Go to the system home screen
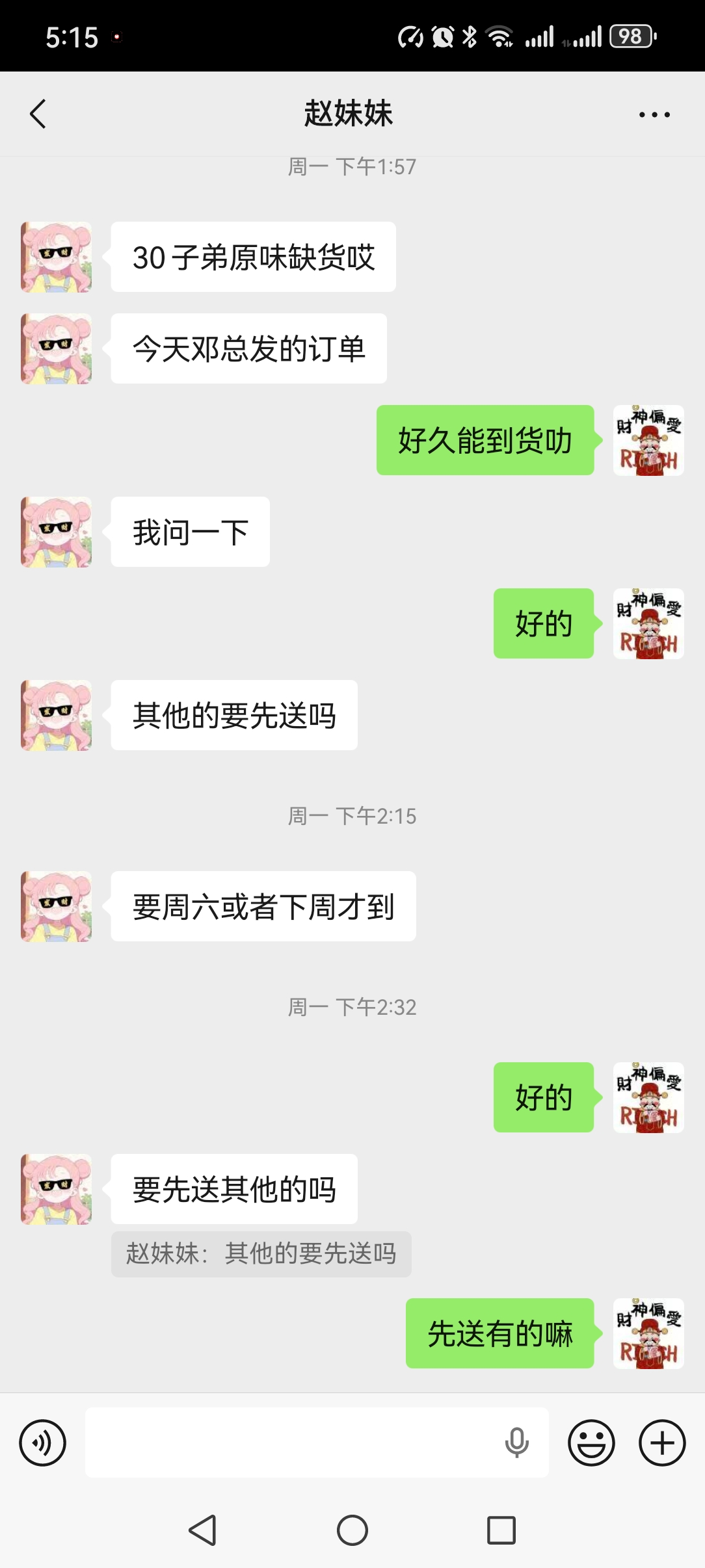This screenshot has width=705, height=1568. 352,1530
